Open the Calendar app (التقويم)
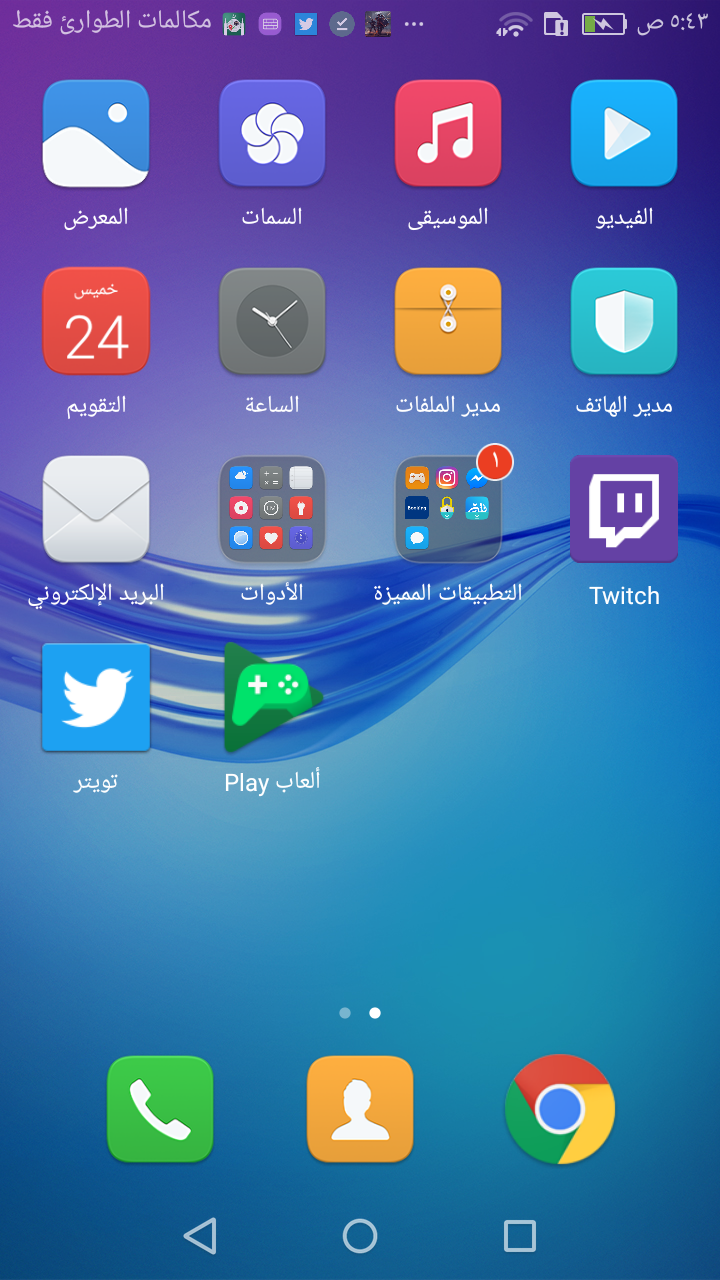720x1280 pixels. click(96, 322)
